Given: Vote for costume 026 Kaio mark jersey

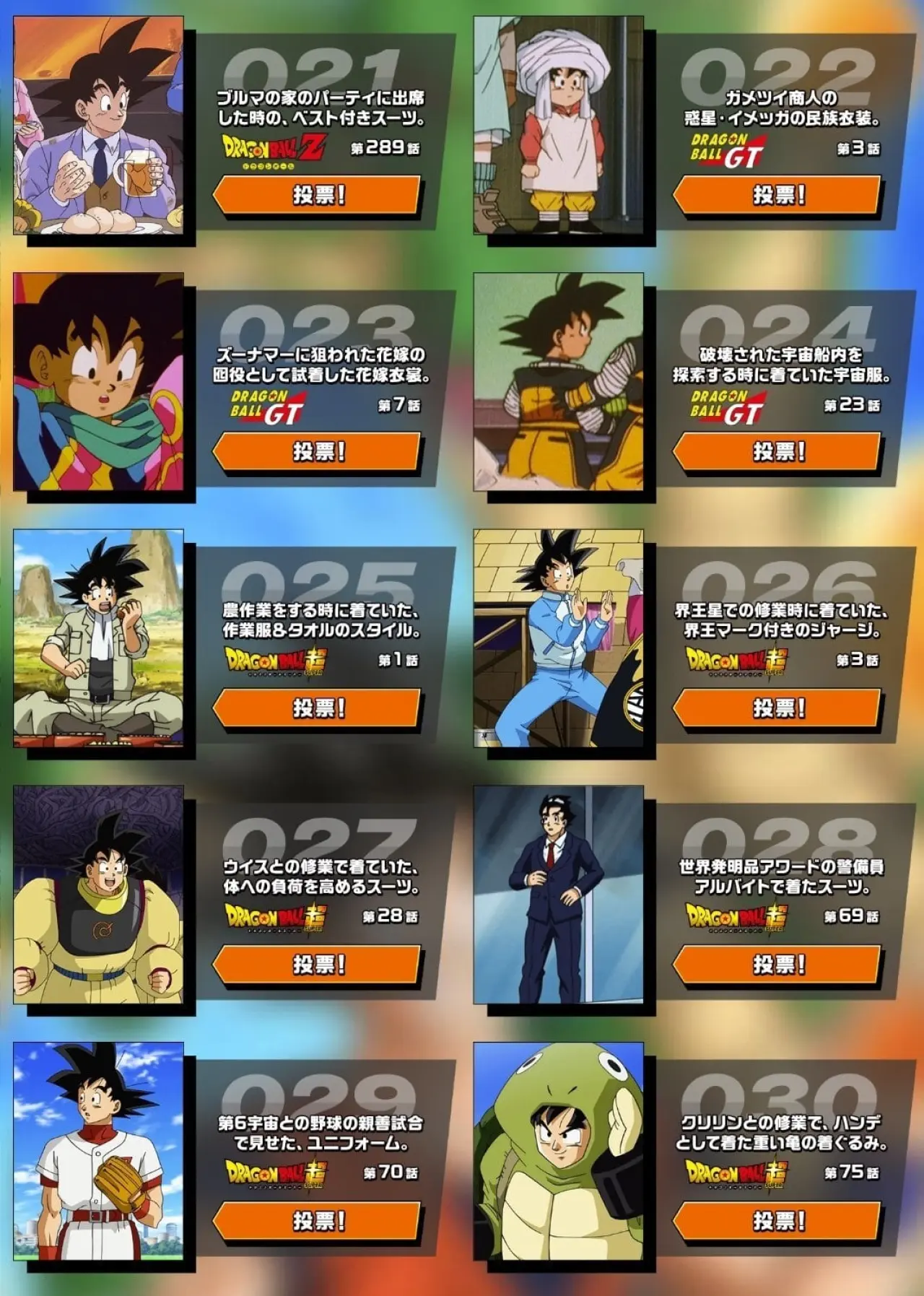Looking at the screenshot, I should [778, 708].
